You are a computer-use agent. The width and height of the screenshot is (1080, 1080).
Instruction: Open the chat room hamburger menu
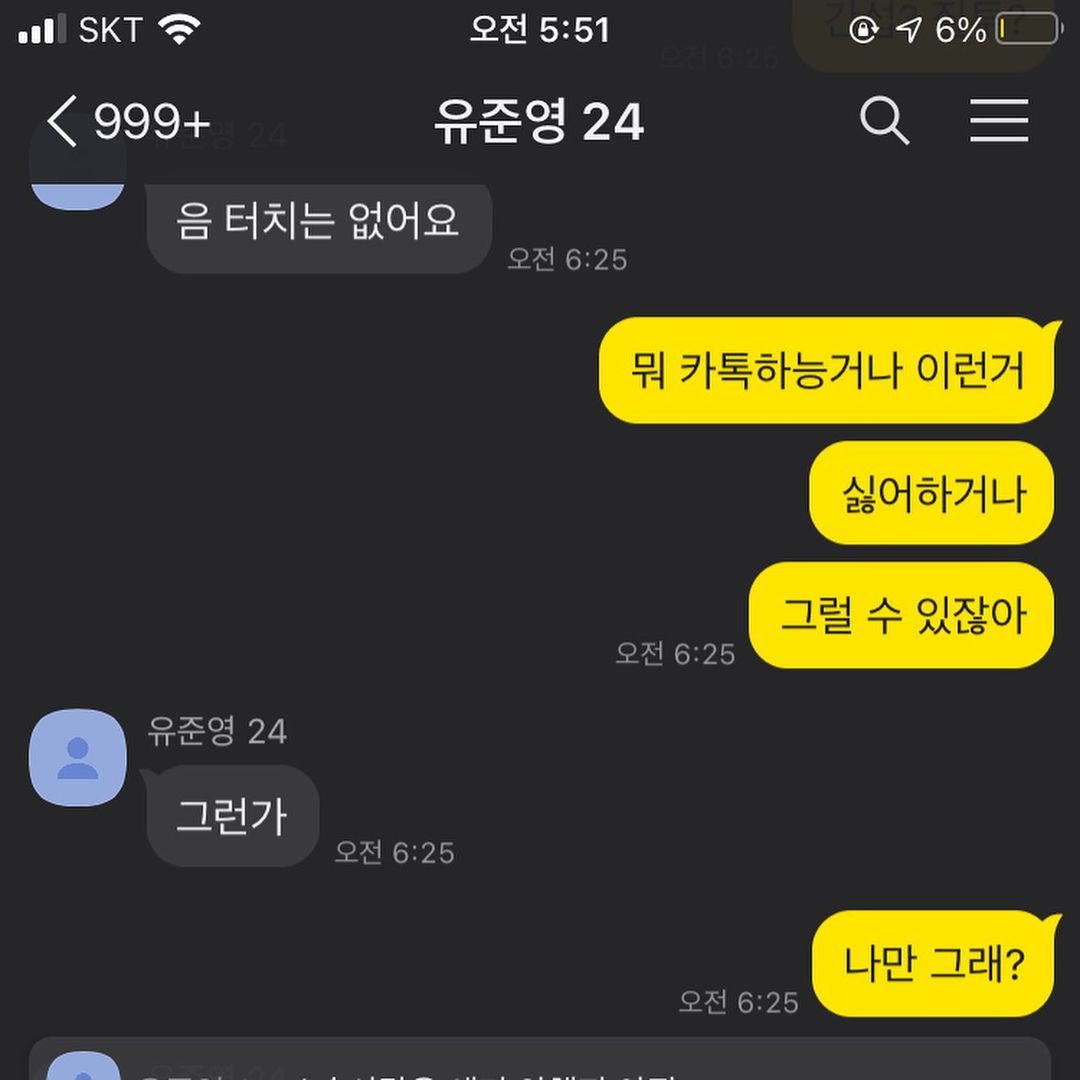click(x=999, y=122)
